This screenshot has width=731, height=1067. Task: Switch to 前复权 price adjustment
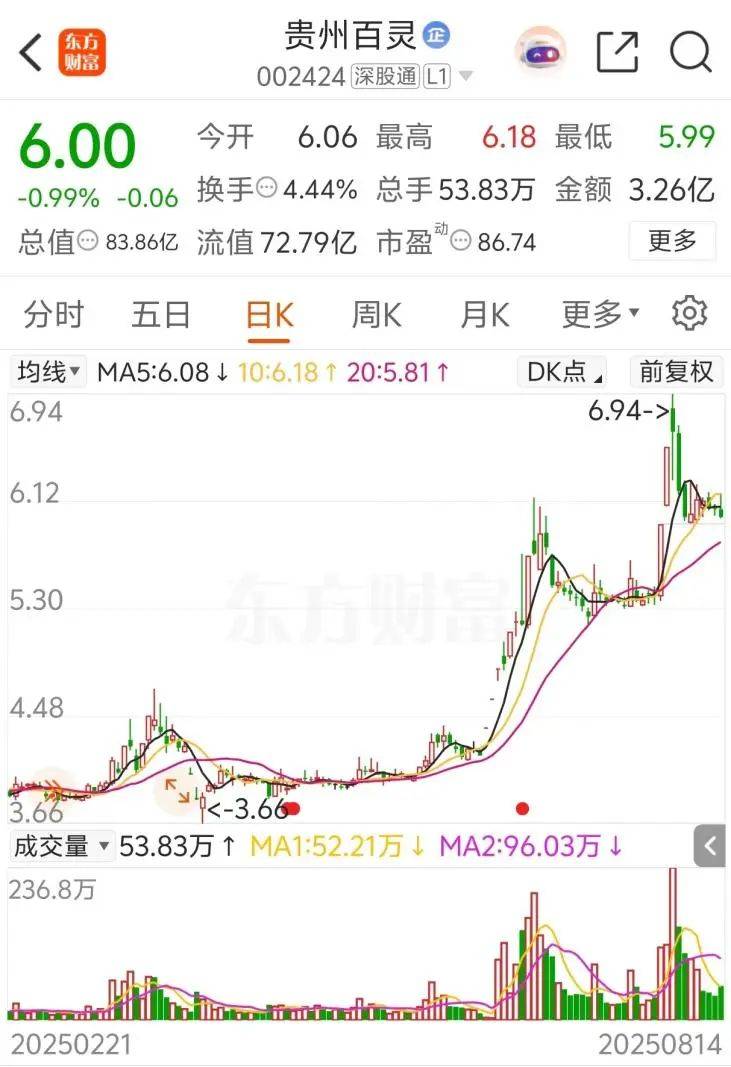coord(675,371)
